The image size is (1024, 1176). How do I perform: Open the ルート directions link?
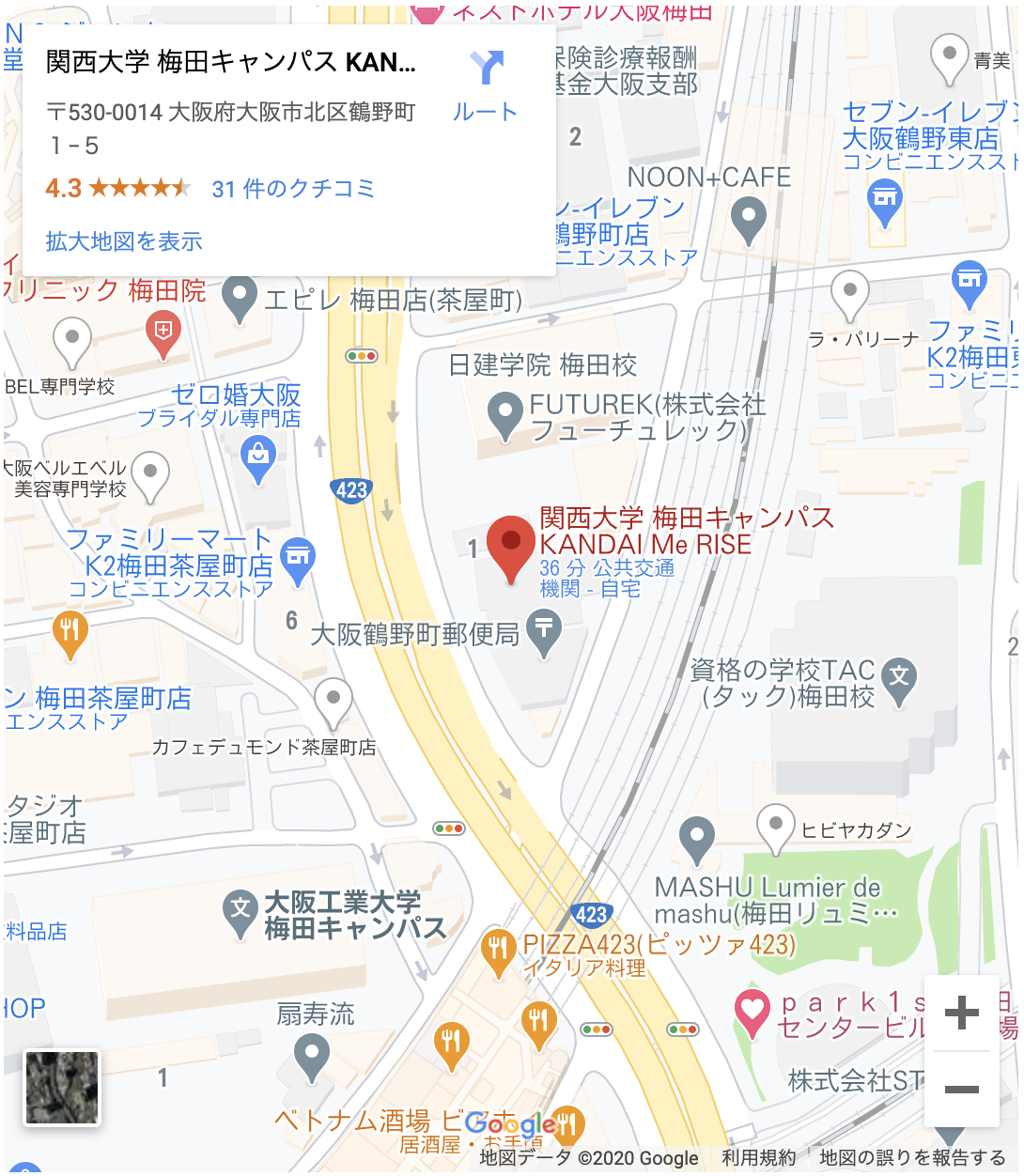click(x=485, y=85)
